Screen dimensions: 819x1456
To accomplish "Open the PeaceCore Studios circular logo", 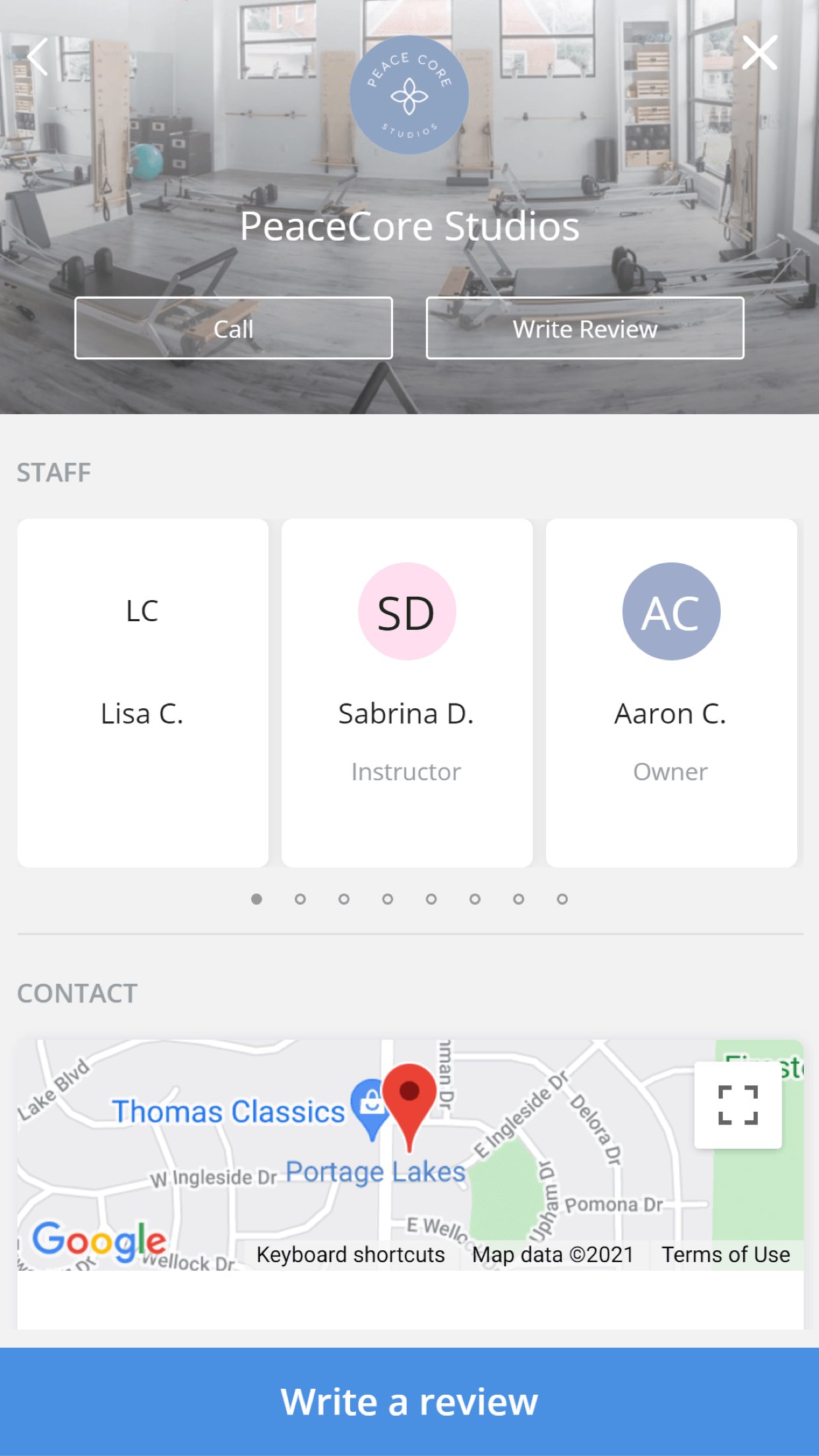I will (409, 95).
